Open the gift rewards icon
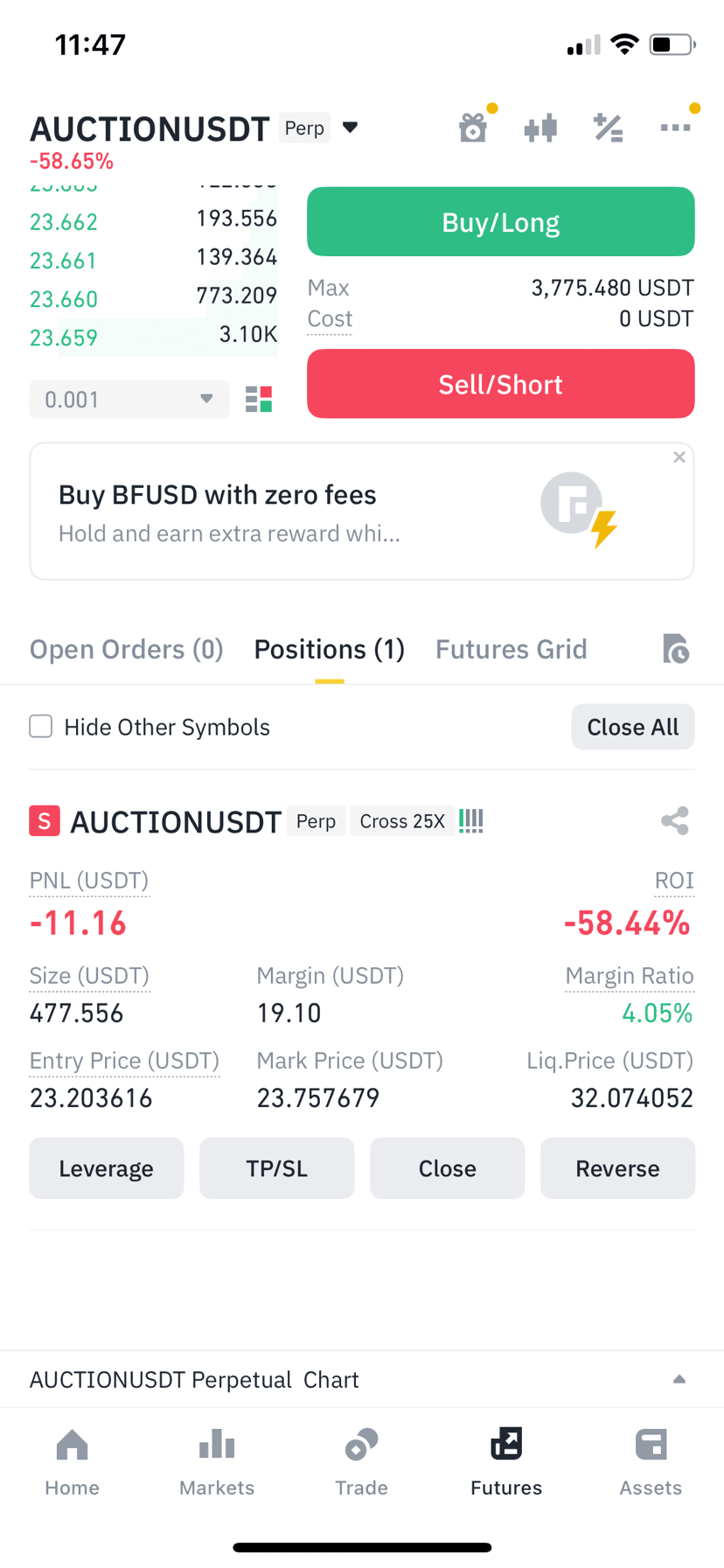Screen dimensions: 724x1568 pos(473,128)
